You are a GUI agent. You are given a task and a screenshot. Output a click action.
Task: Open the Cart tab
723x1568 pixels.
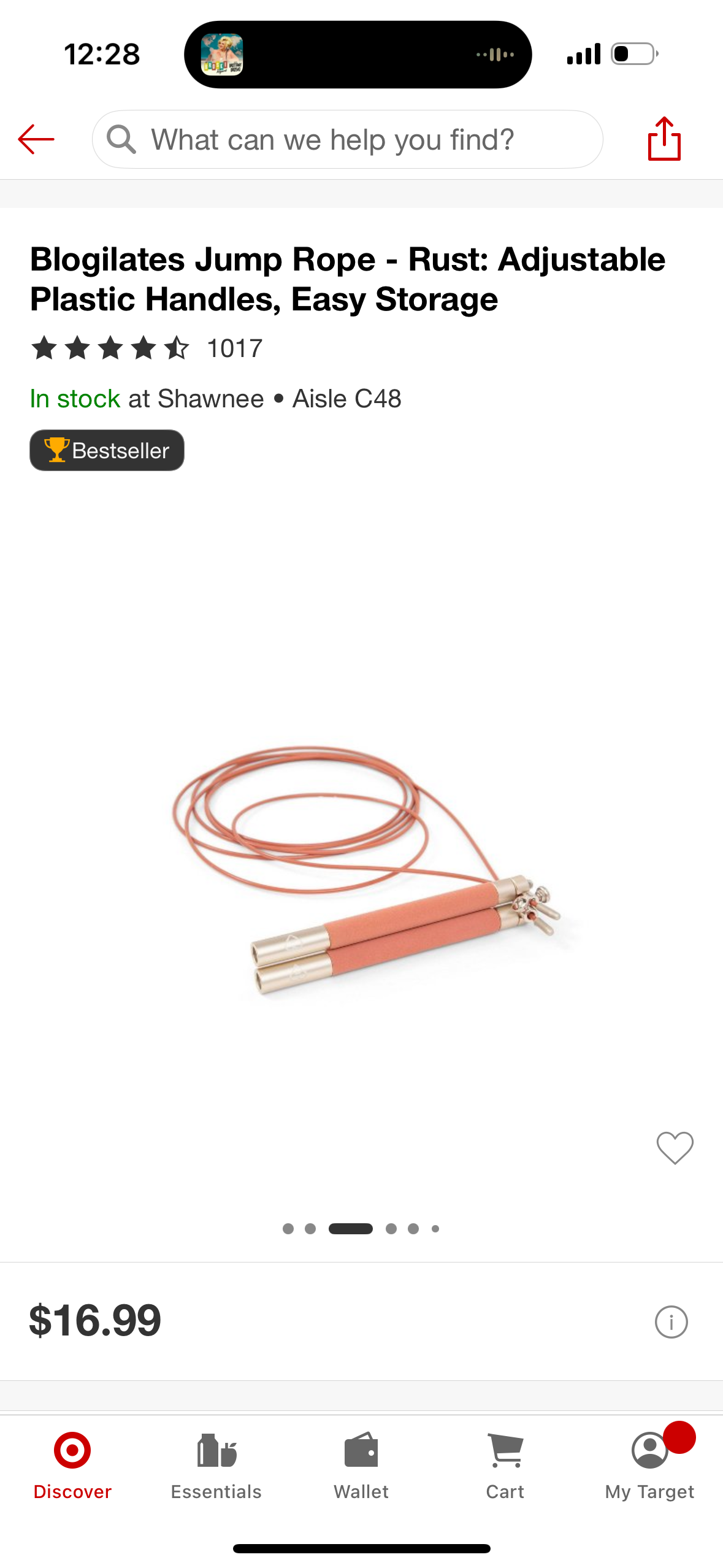coord(505,1465)
